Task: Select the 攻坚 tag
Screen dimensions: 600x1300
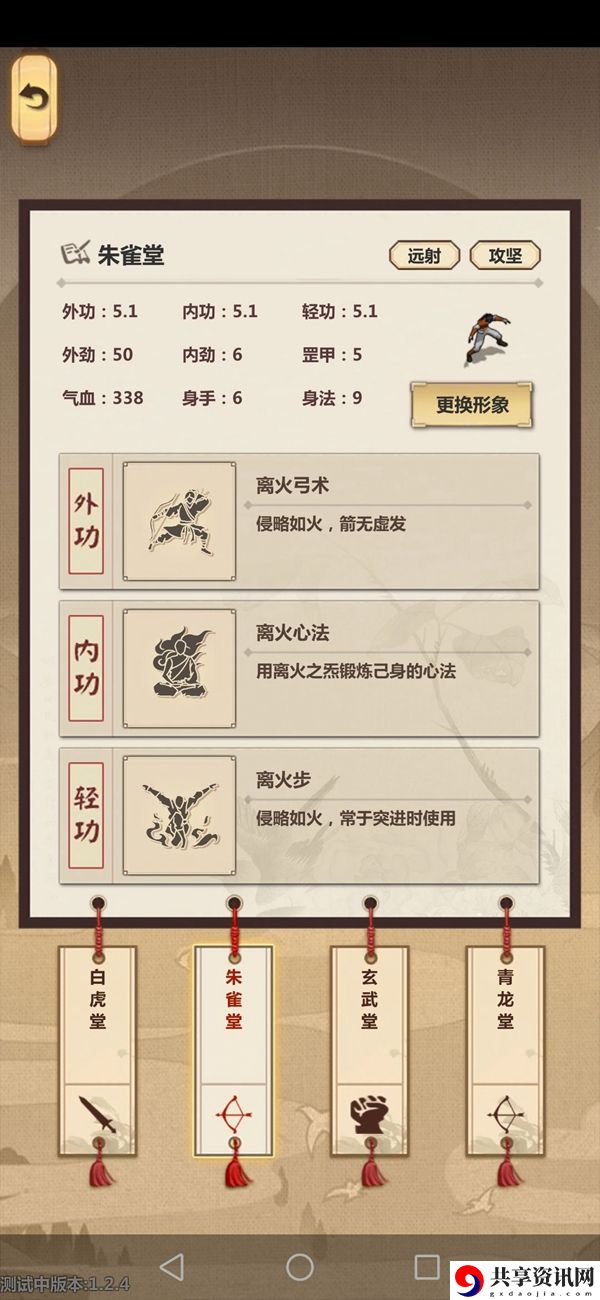Action: pos(505,255)
